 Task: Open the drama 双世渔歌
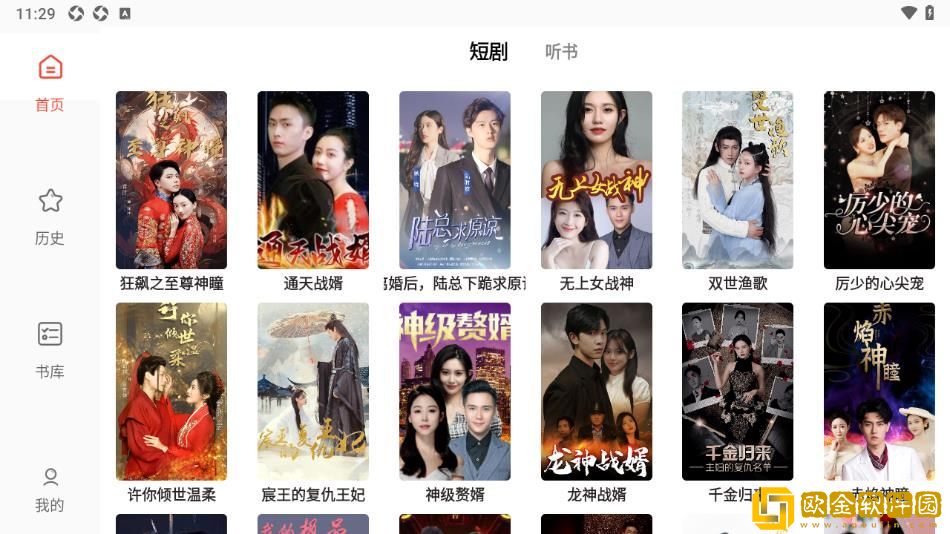(x=738, y=180)
